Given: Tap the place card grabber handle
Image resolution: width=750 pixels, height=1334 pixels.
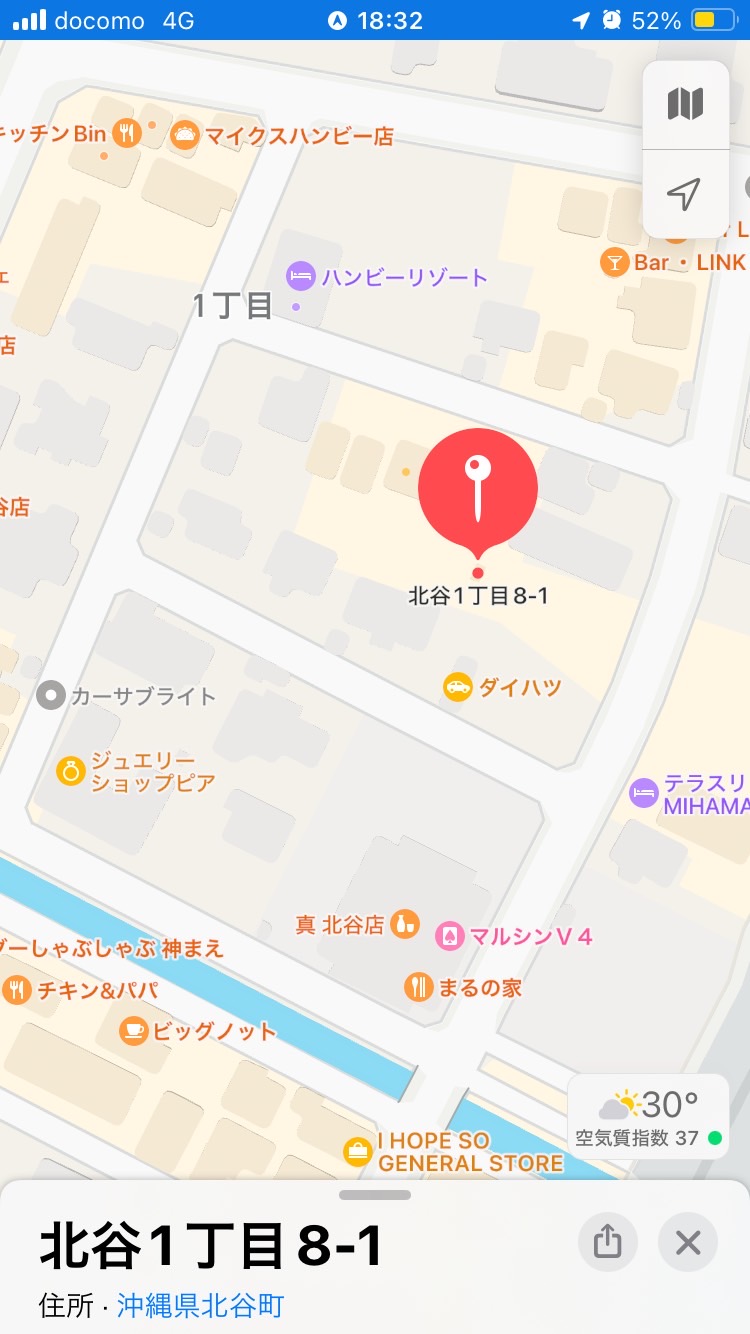Looking at the screenshot, I should [375, 1195].
